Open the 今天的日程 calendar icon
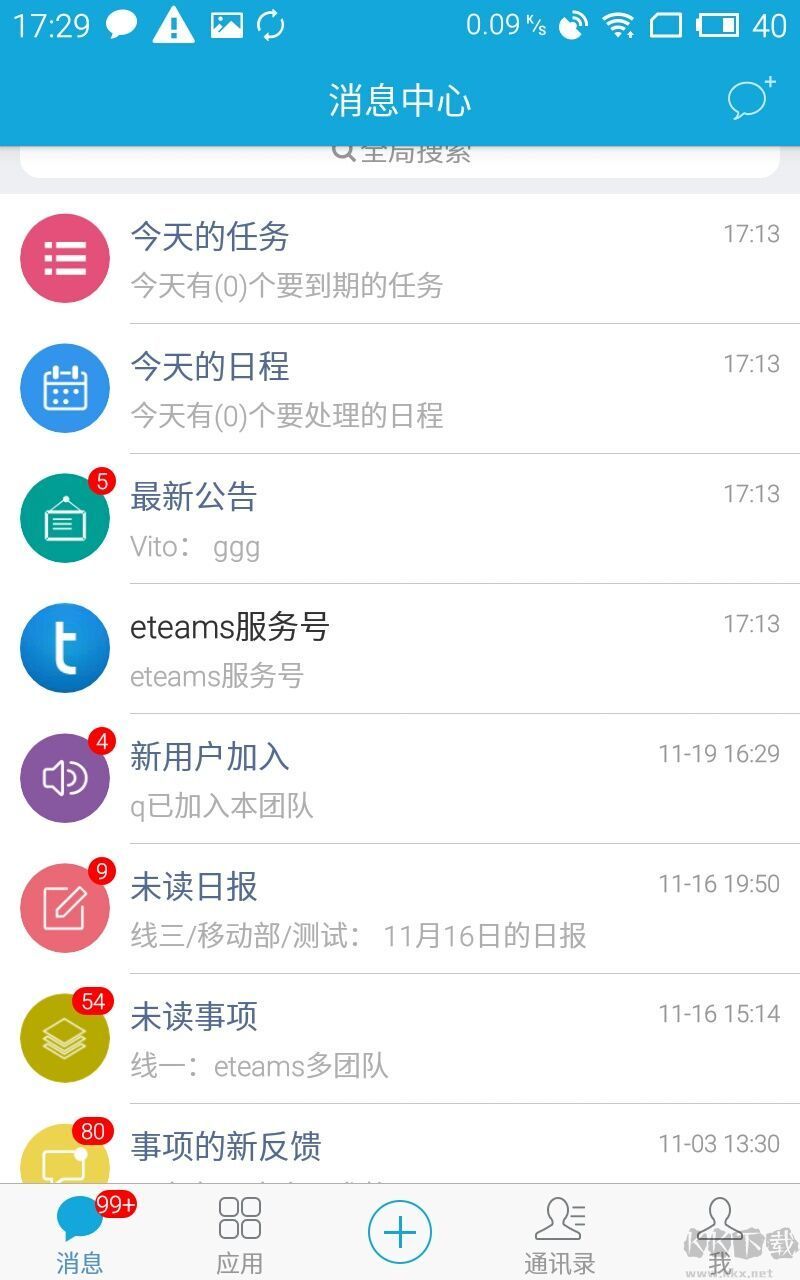The width and height of the screenshot is (800, 1280). 64,388
